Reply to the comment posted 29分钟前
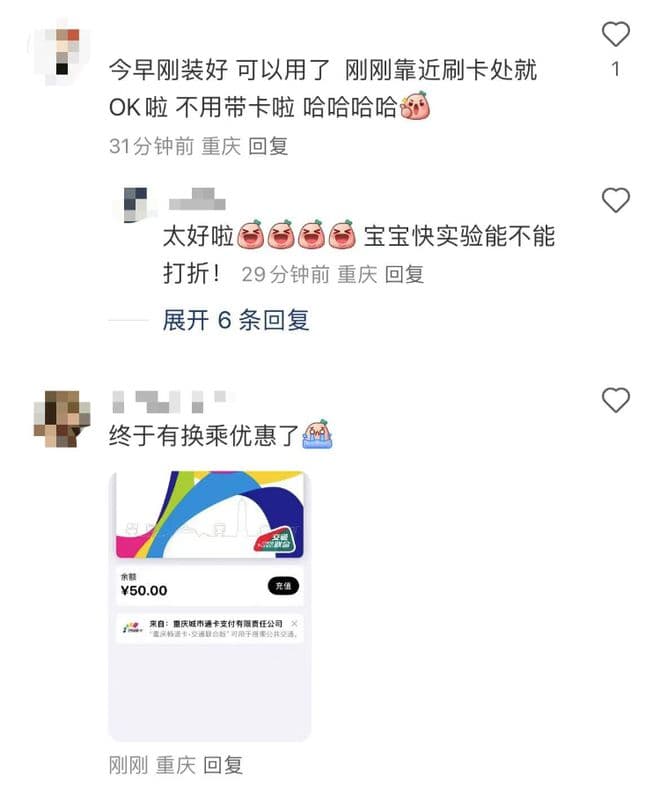 (404, 274)
